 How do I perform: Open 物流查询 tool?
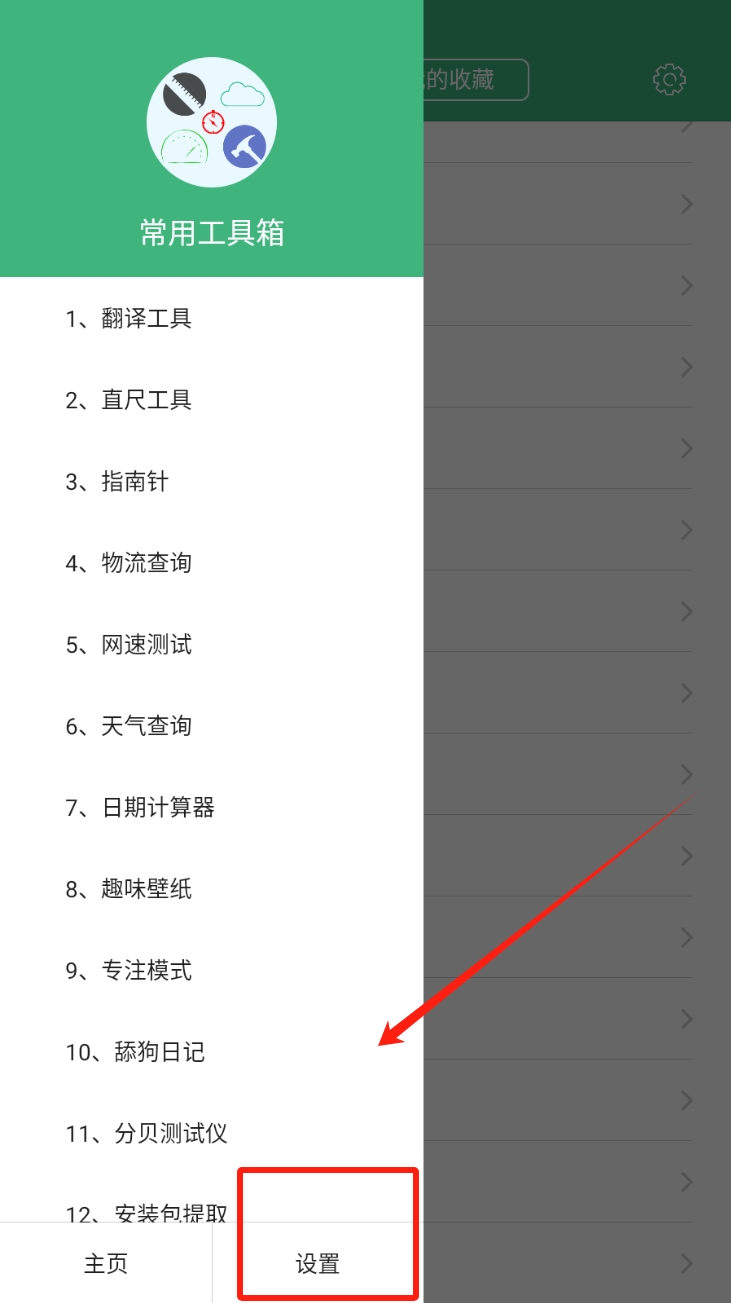pos(129,564)
